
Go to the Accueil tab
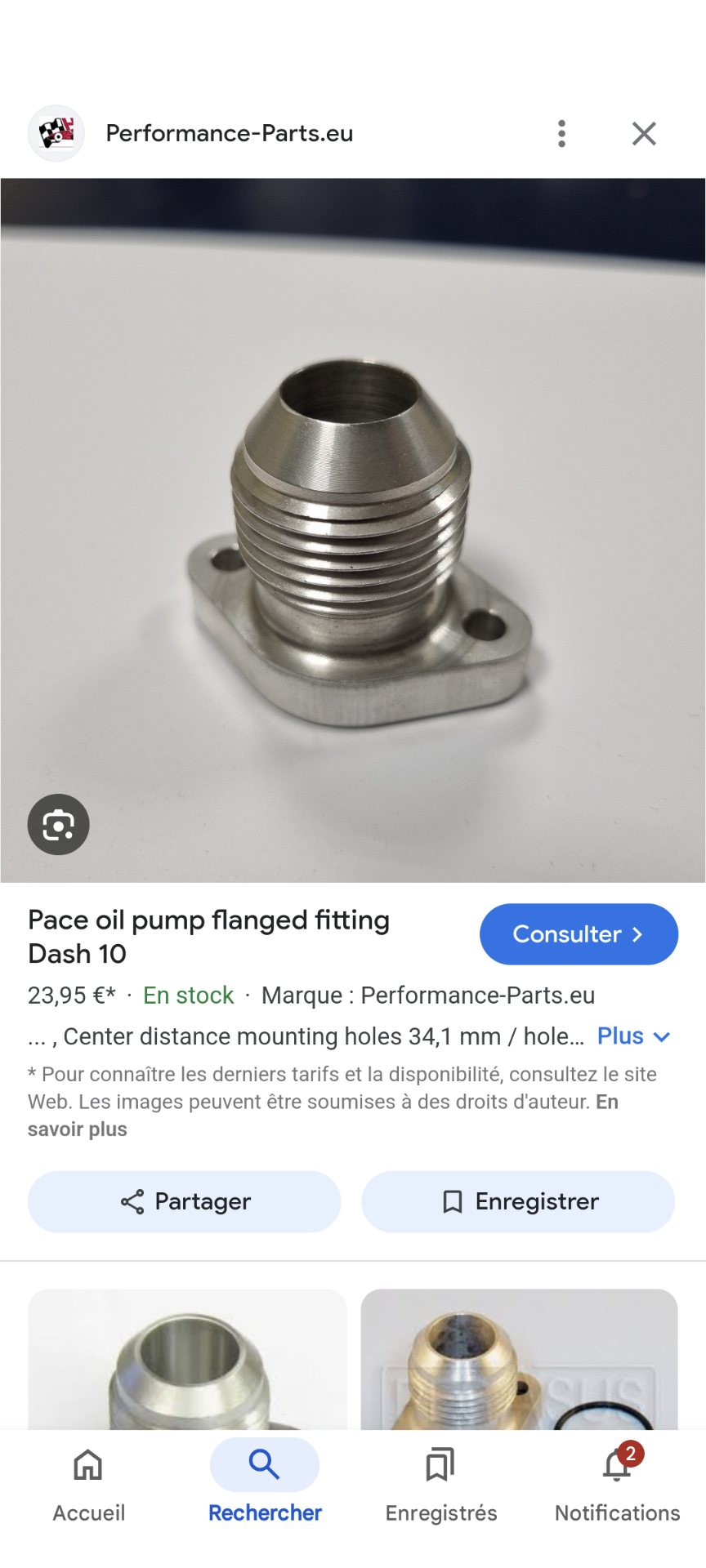point(88,1483)
